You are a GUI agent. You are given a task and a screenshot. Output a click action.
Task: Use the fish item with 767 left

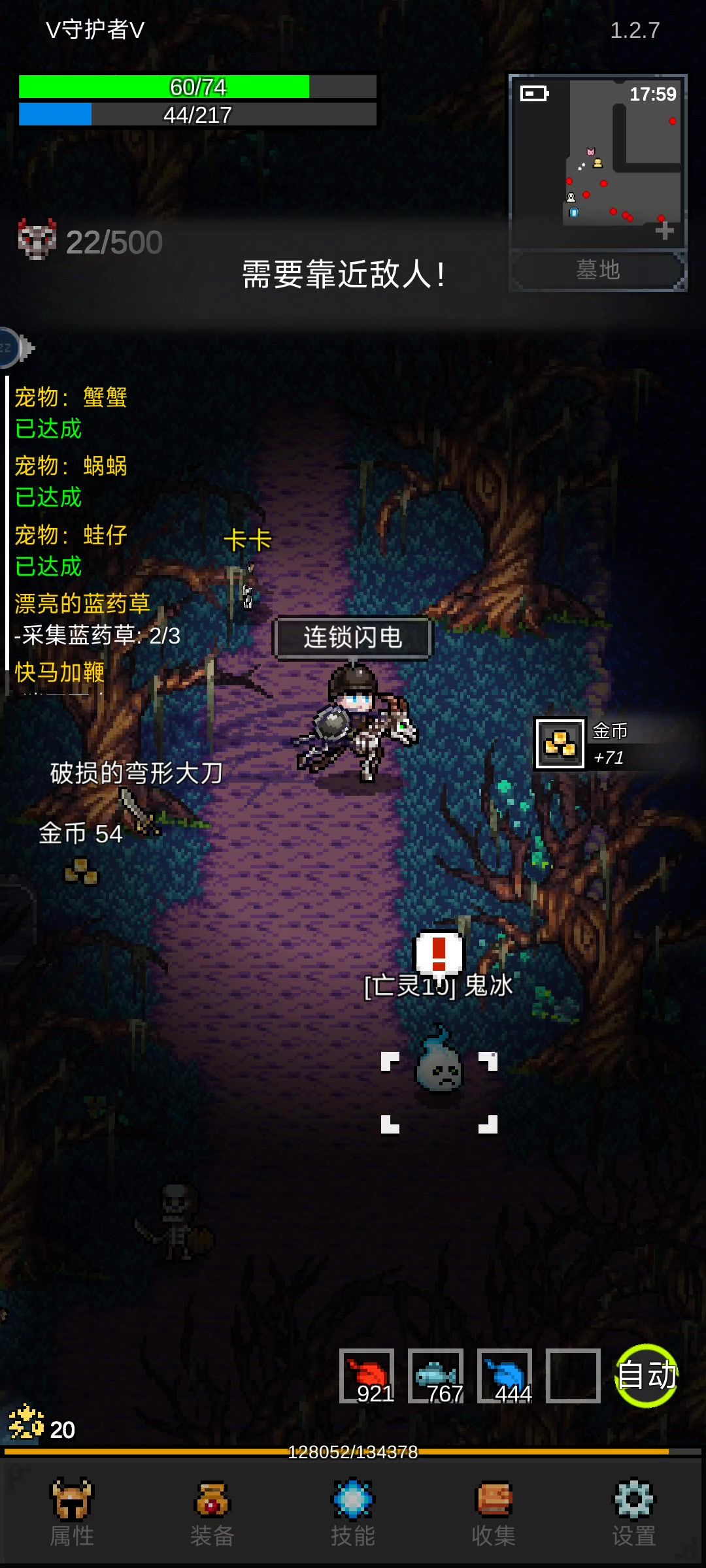click(x=436, y=1375)
